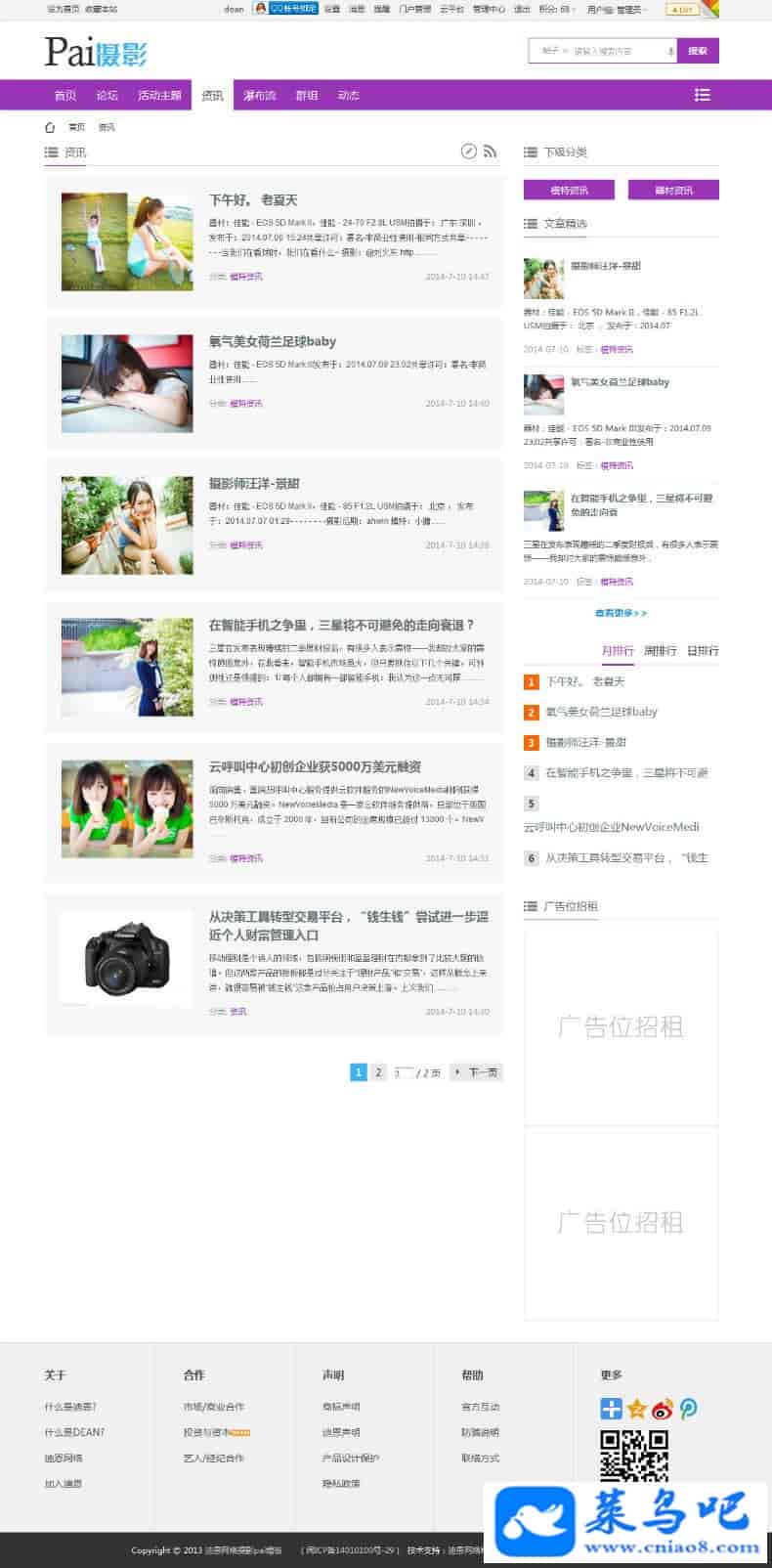772x1568 pixels.
Task: Switch to the 瀑布流 tab
Action: point(259,95)
